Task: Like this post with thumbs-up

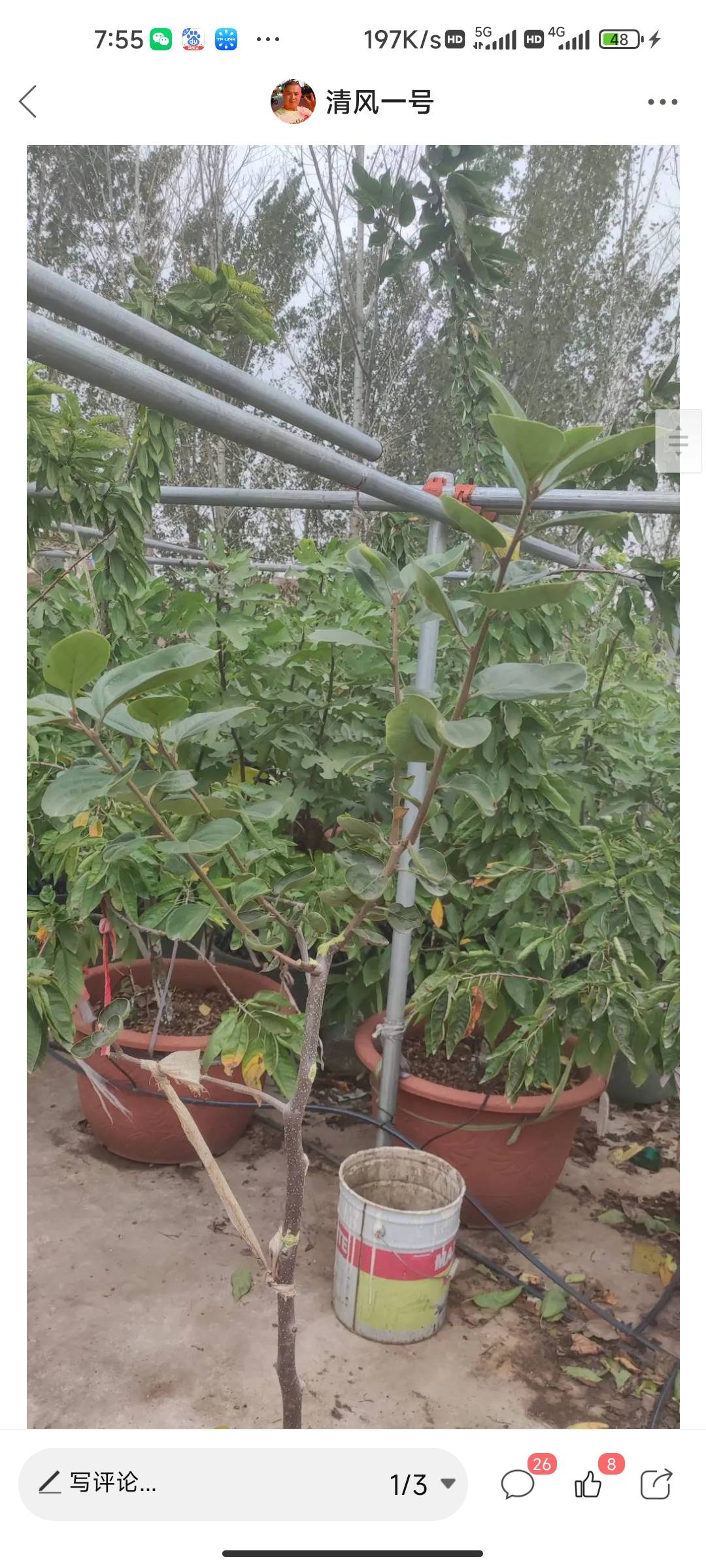Action: point(588,1484)
